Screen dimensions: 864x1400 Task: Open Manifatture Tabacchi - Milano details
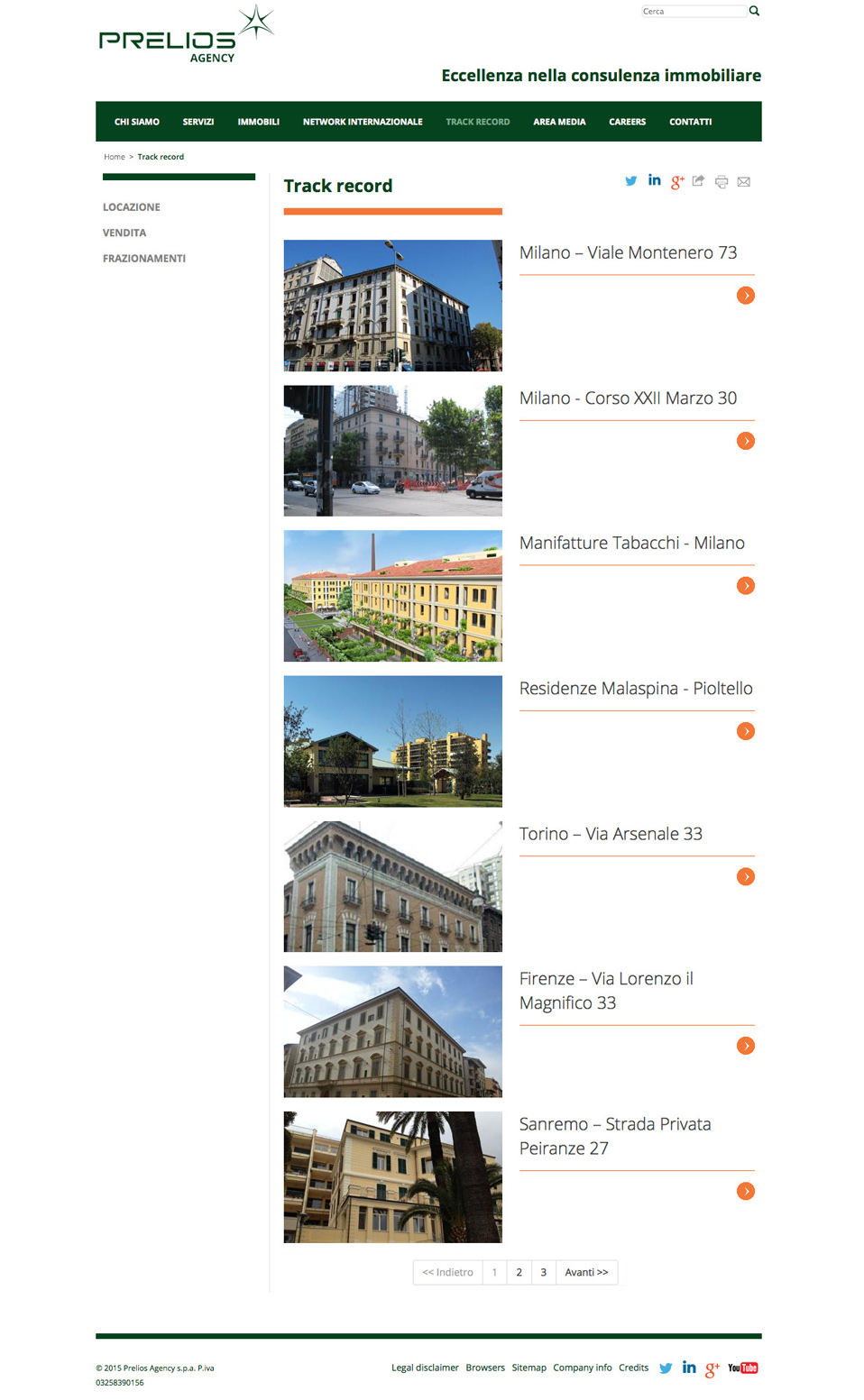631,544
